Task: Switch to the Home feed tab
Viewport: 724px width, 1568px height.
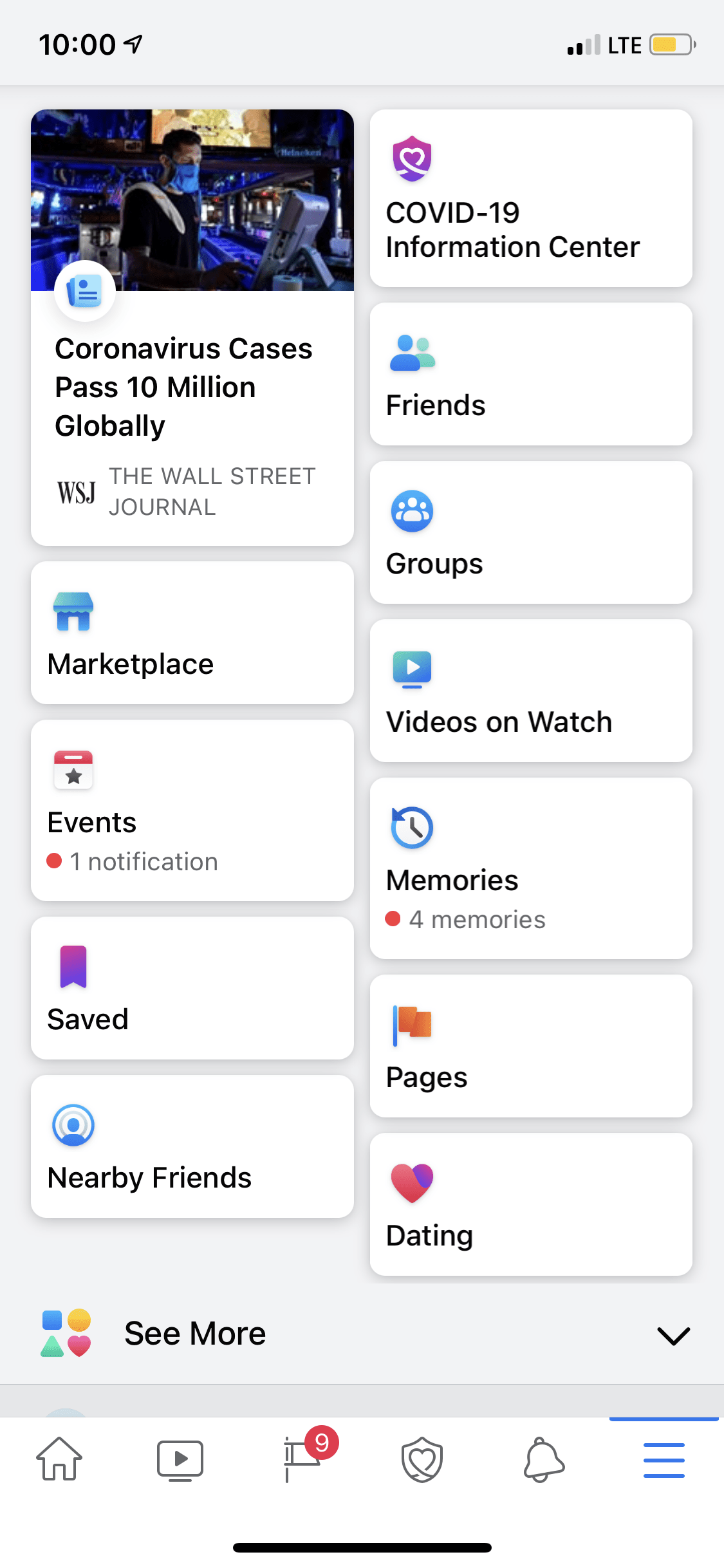Action: 59,1459
